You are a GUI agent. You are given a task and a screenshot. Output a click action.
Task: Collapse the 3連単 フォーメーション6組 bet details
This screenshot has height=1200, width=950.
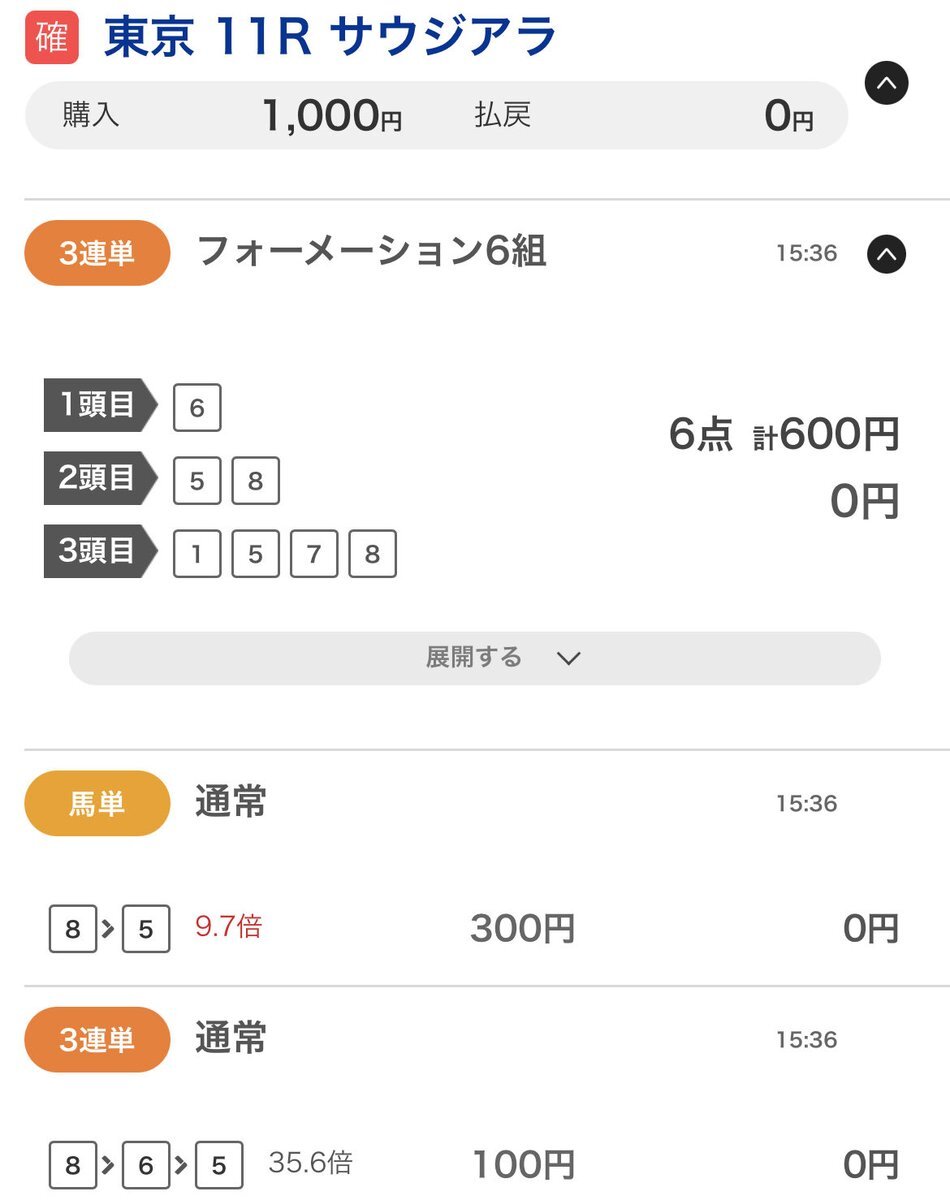pos(886,254)
